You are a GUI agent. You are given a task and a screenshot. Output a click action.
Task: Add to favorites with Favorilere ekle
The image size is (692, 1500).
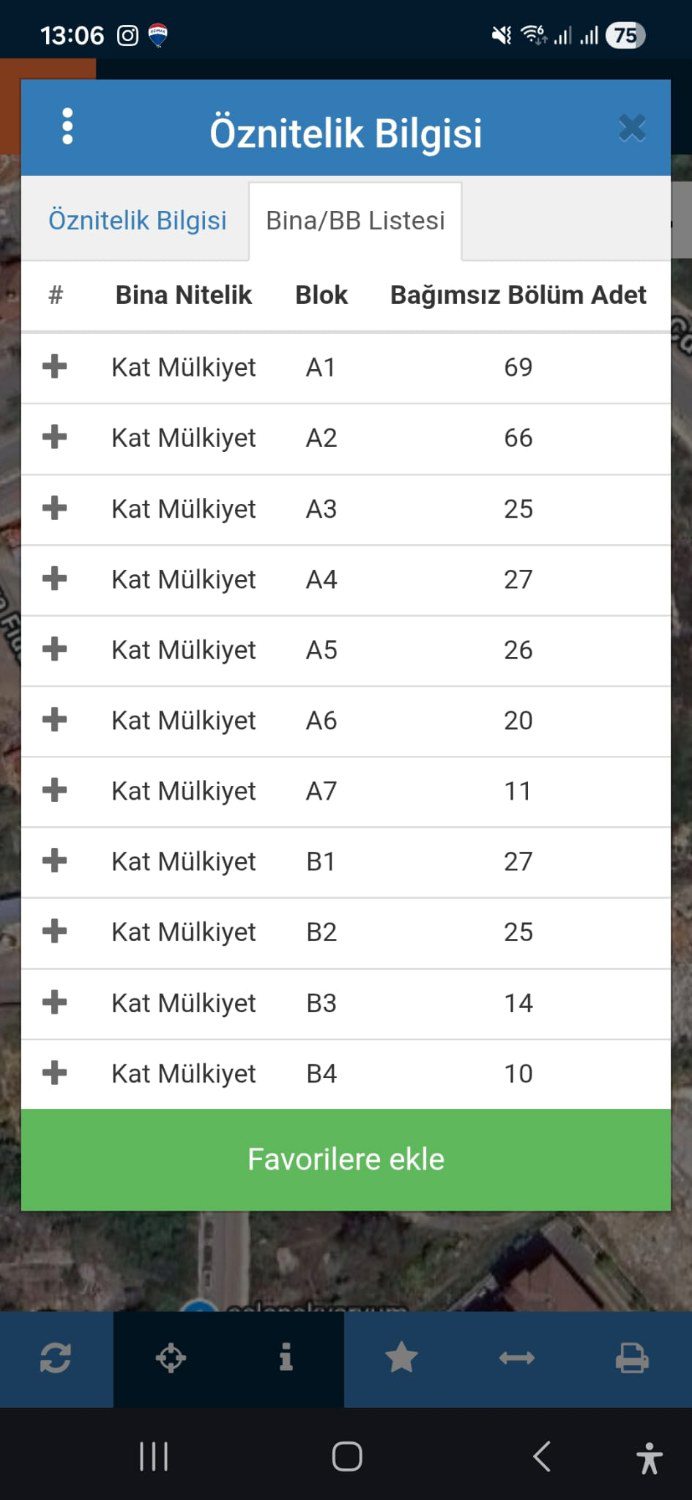click(x=346, y=1159)
